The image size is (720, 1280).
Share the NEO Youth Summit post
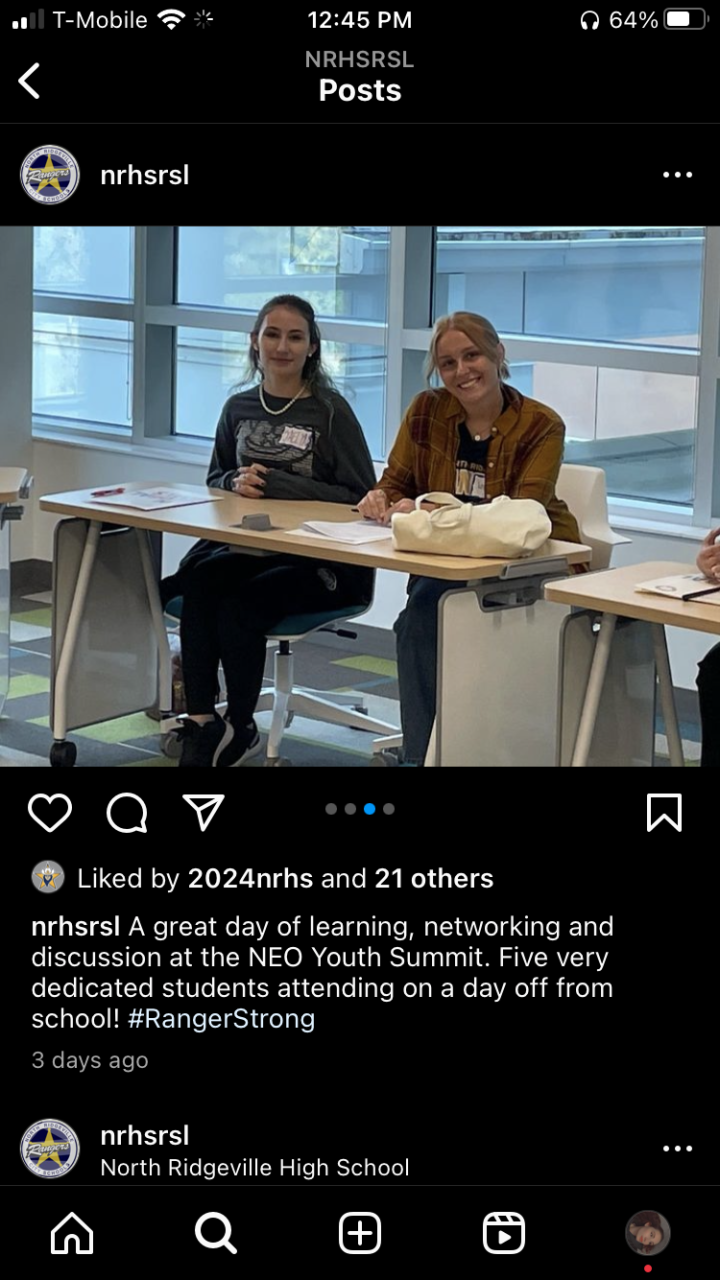tap(204, 812)
